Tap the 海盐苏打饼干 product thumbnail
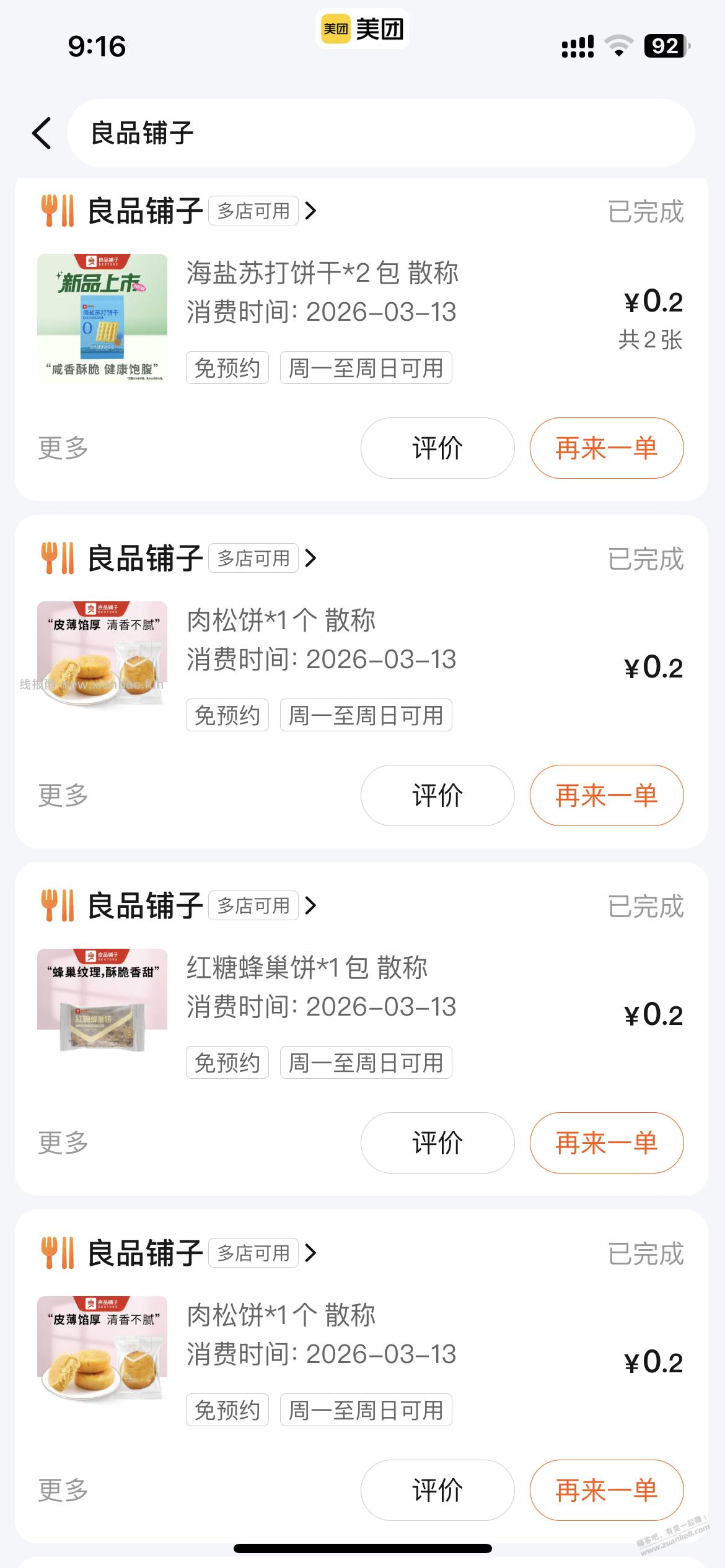 (102, 318)
